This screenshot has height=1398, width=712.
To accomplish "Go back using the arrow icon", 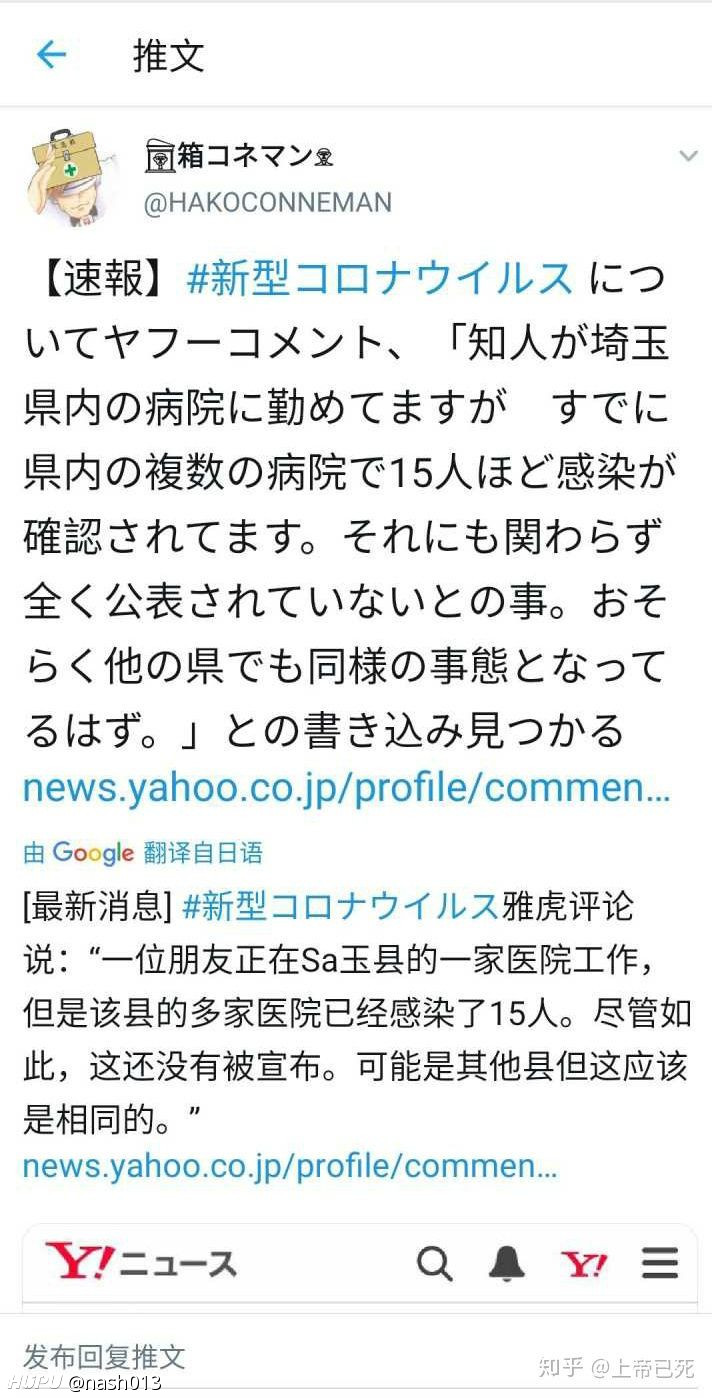I will (x=51, y=55).
